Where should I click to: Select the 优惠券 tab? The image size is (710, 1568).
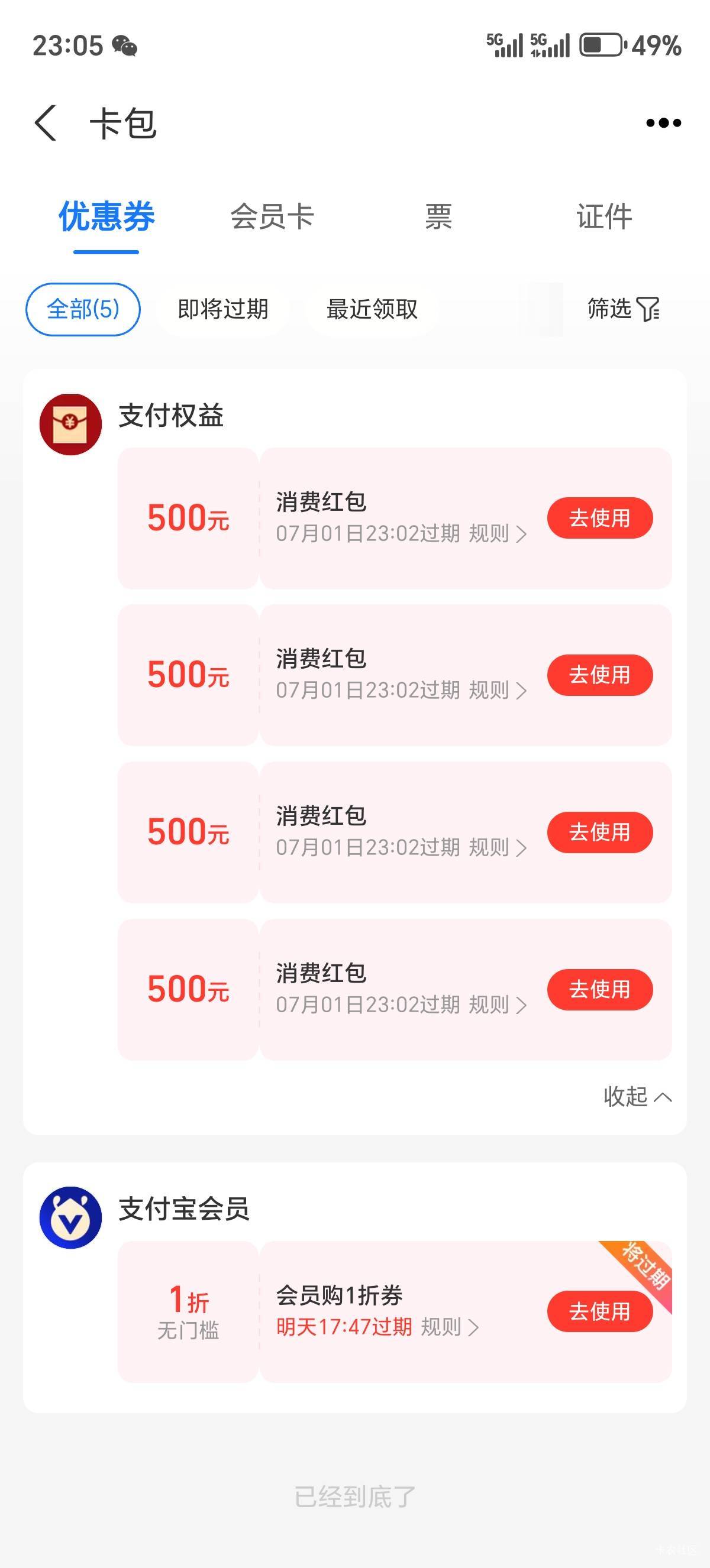click(106, 217)
